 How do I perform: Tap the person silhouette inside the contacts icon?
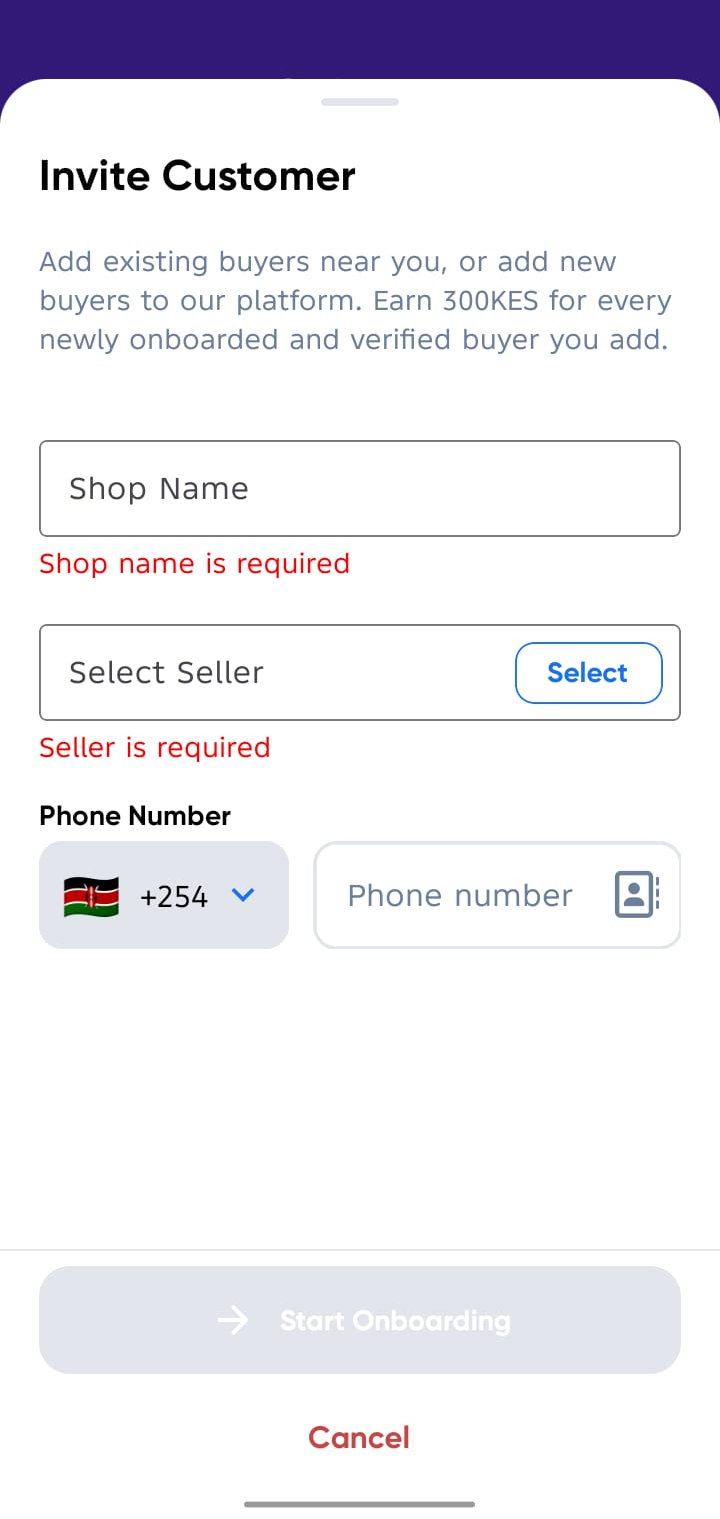635,893
